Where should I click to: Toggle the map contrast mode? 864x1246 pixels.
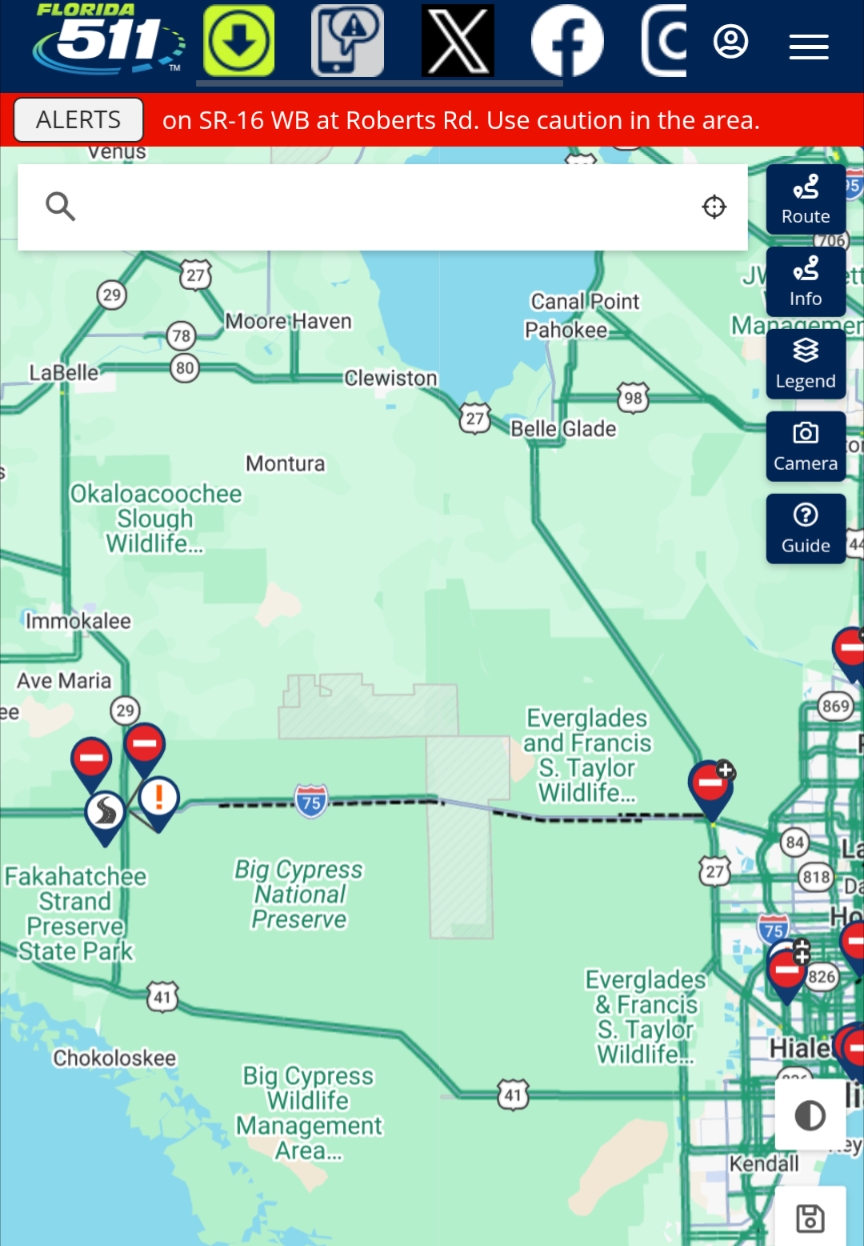[x=810, y=1115]
